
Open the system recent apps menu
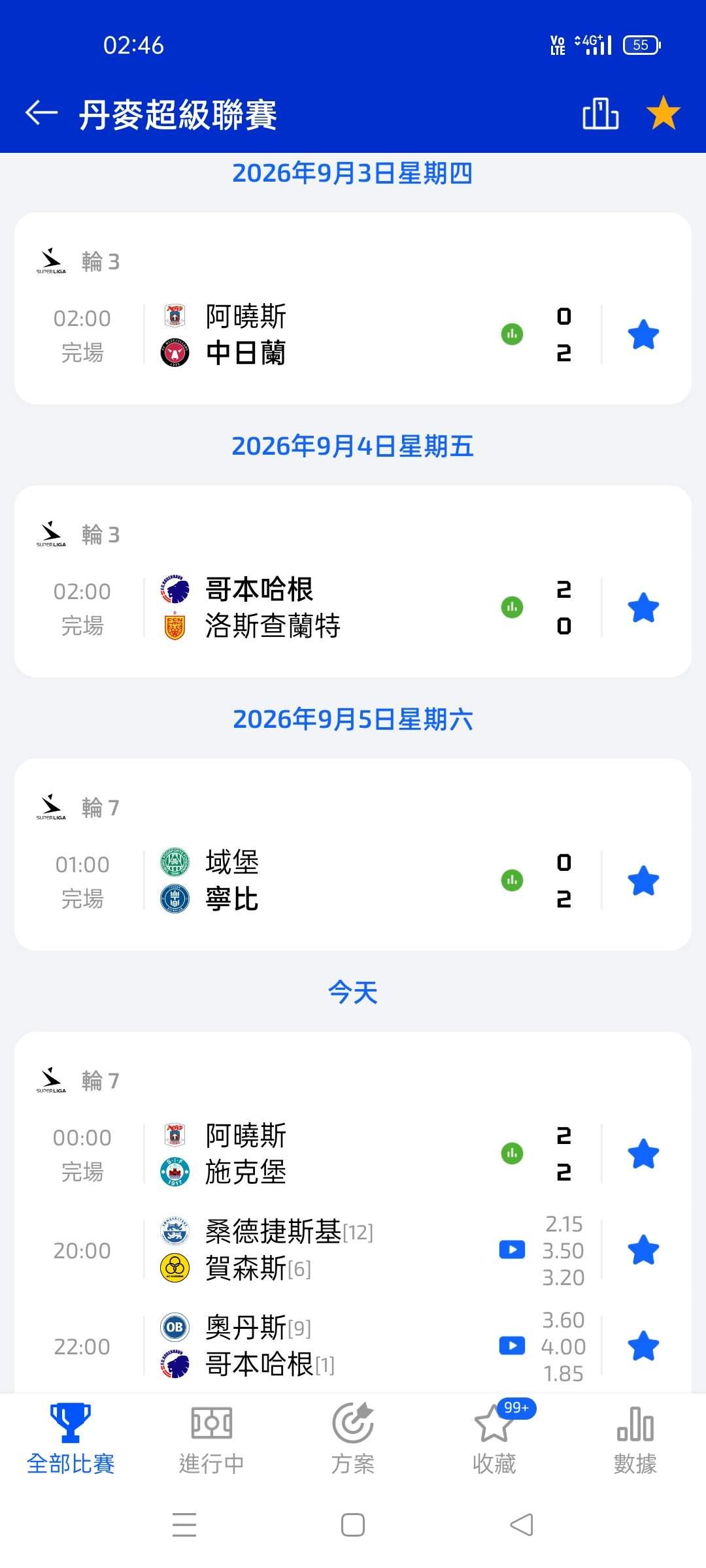(184, 1525)
